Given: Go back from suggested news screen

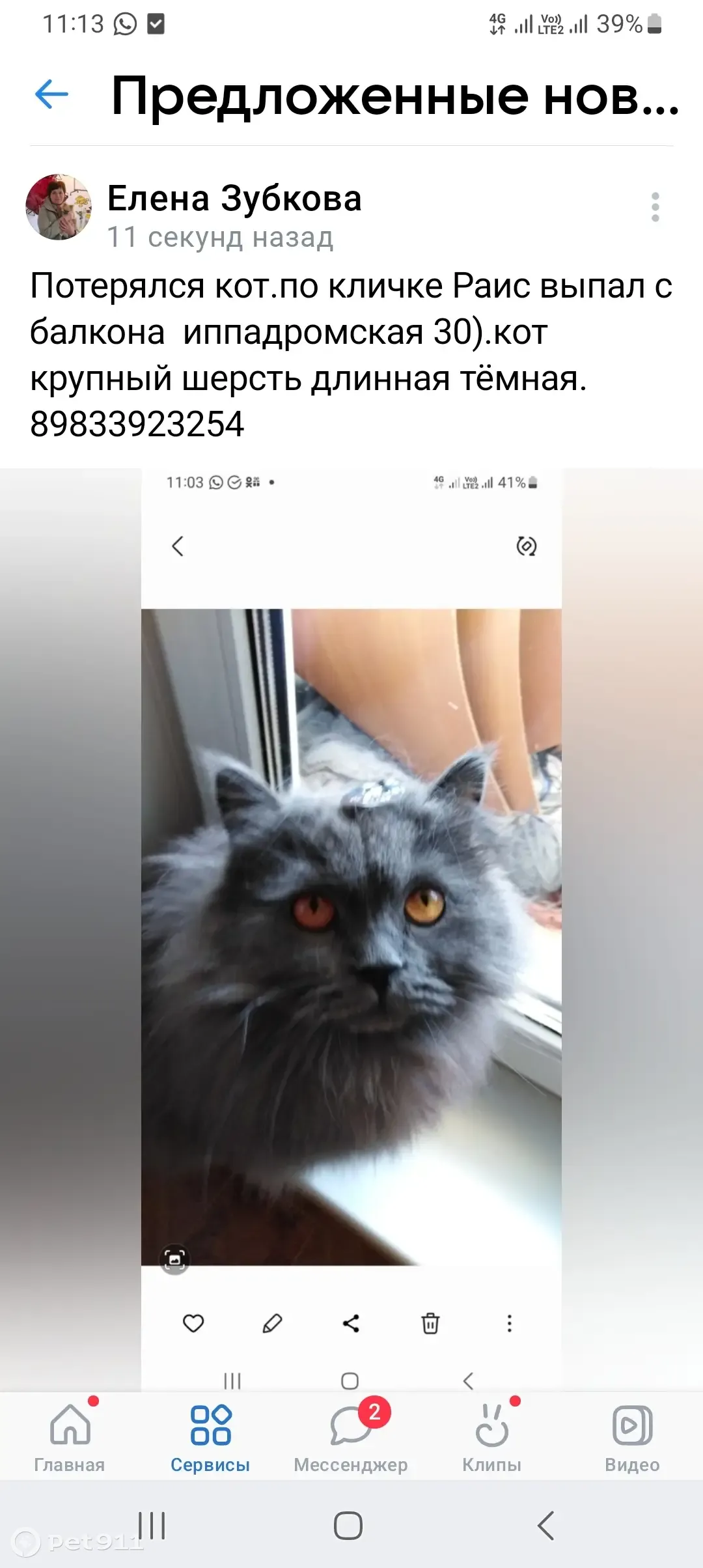Looking at the screenshot, I should pos(51,95).
